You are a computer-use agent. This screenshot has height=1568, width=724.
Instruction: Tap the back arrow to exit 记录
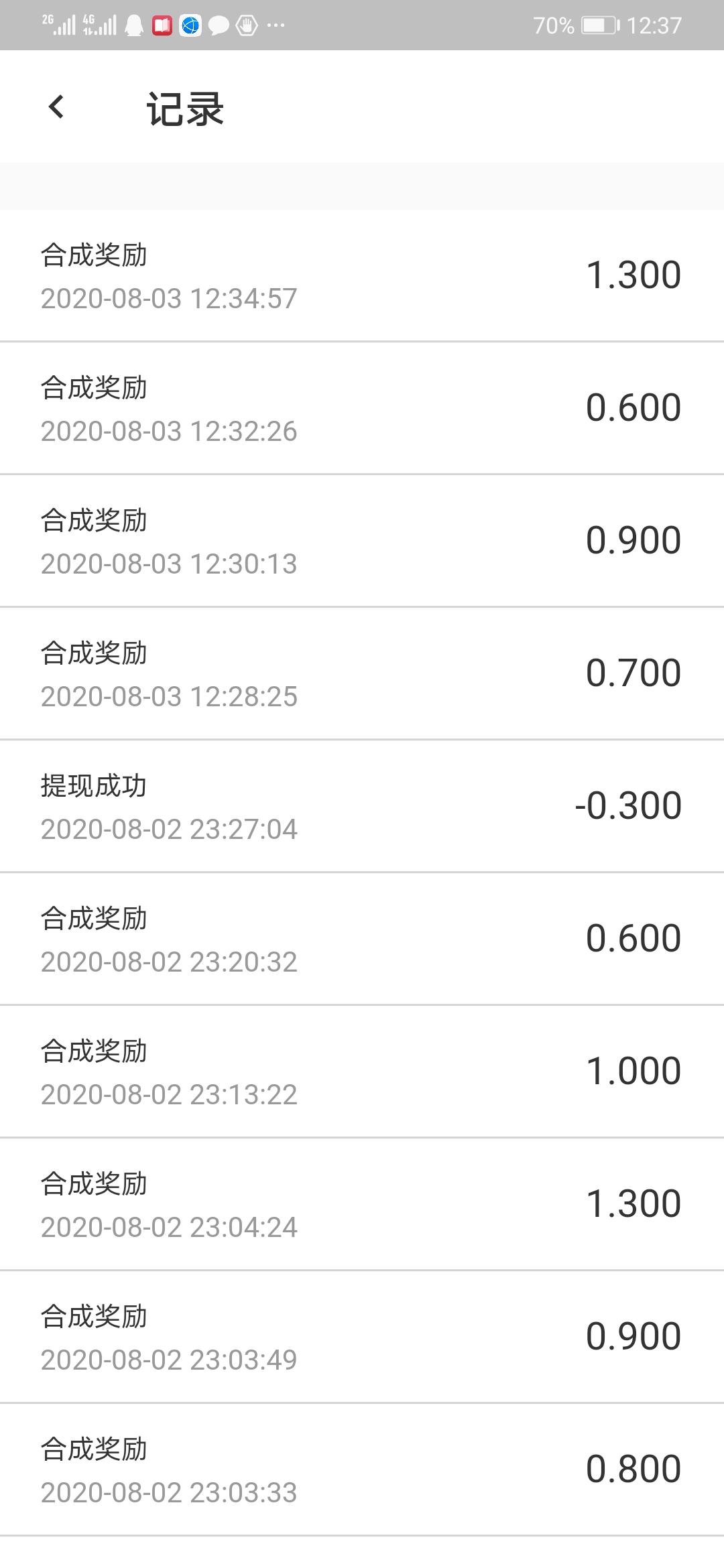(x=56, y=107)
